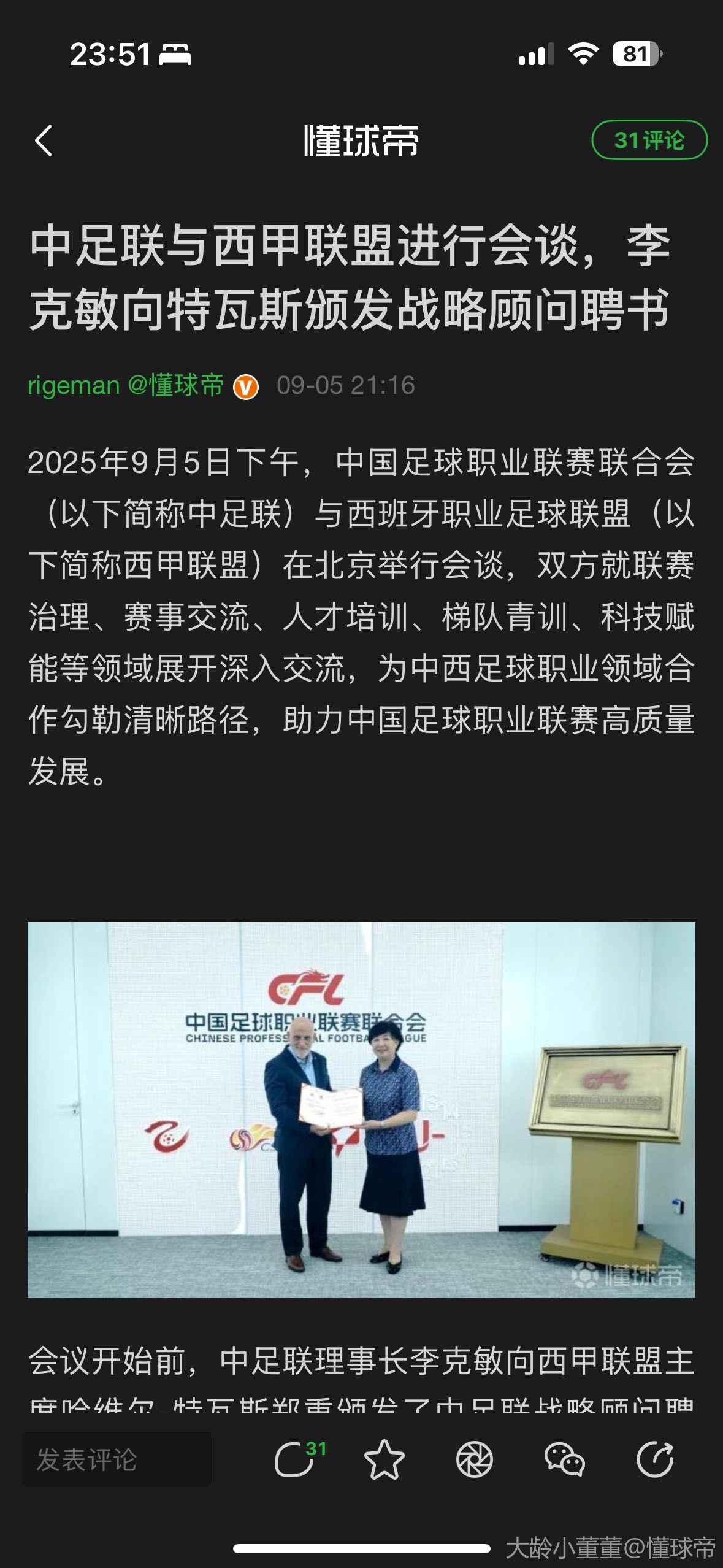Open author rigeman @懂球帝 profile

point(126,385)
